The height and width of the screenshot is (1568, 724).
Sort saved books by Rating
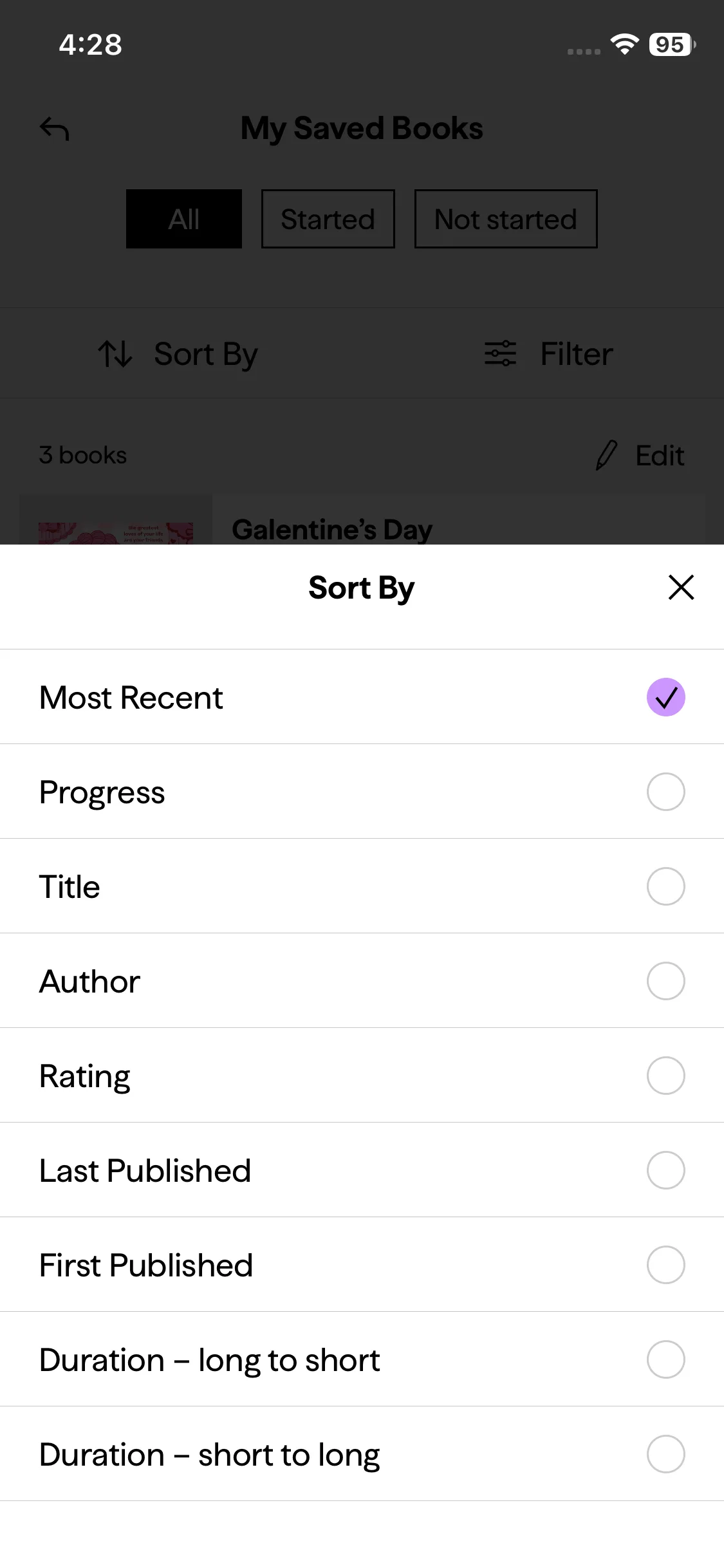click(665, 1076)
